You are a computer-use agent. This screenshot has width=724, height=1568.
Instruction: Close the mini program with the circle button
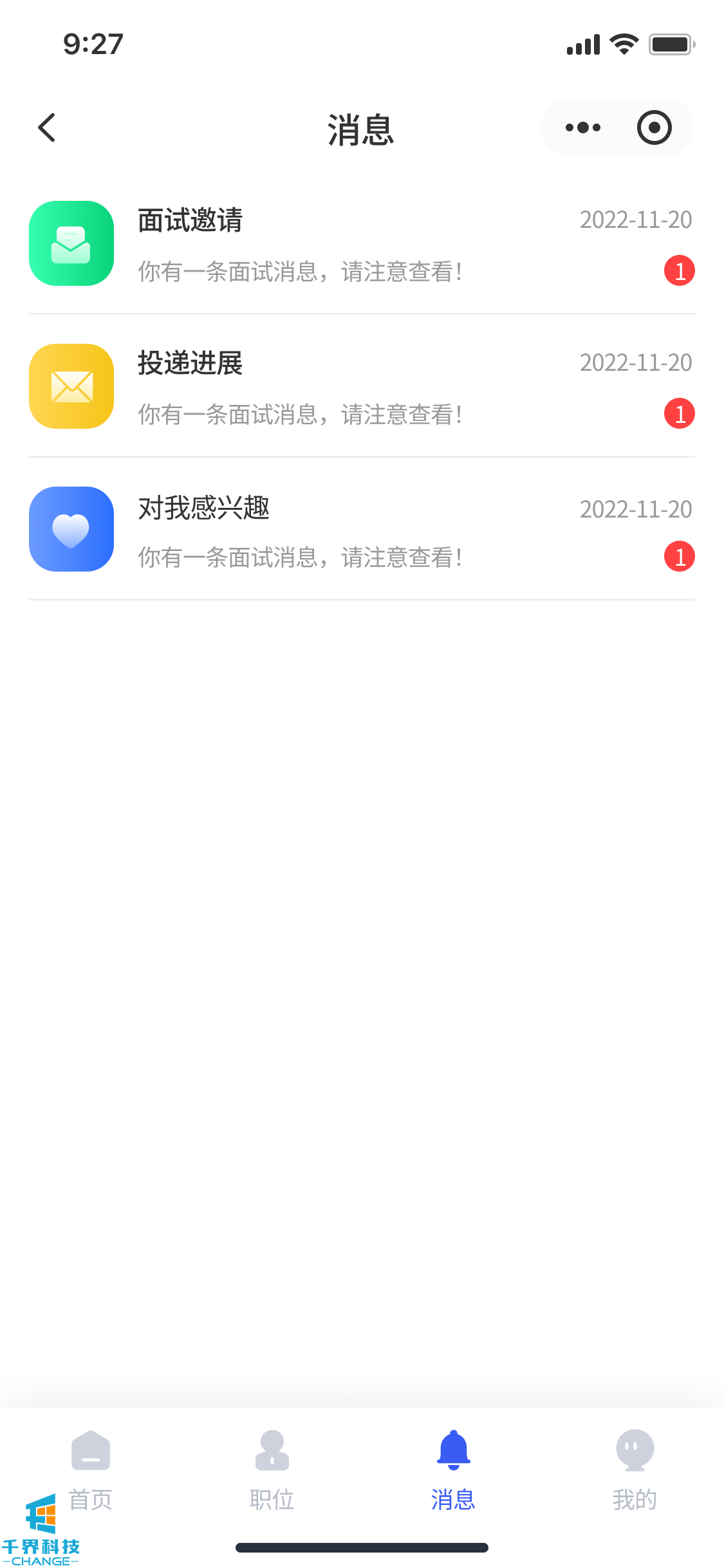(654, 127)
